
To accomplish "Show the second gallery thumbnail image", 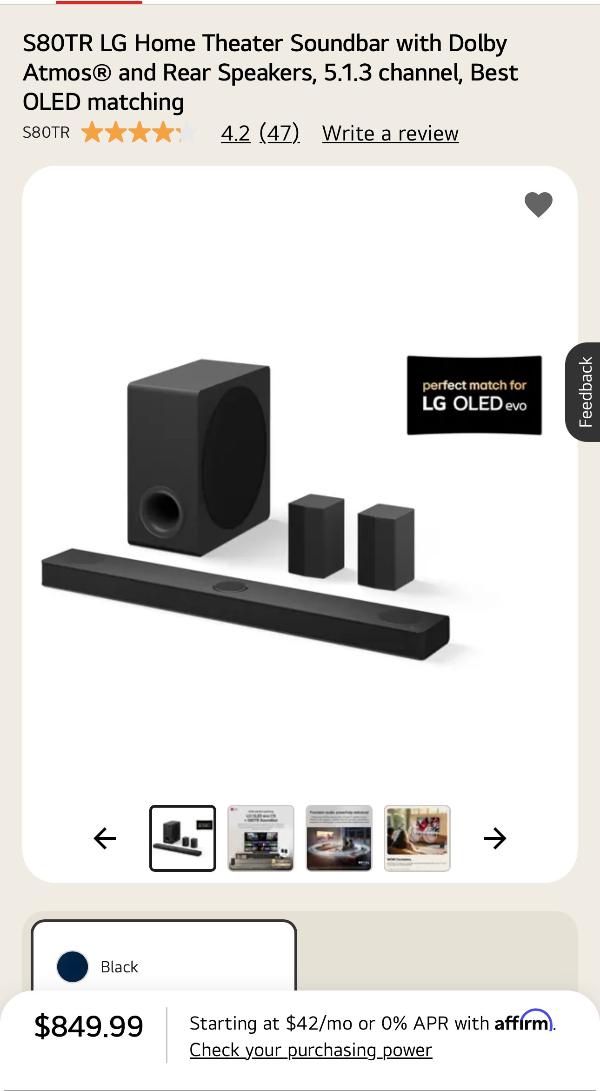I will click(x=261, y=838).
